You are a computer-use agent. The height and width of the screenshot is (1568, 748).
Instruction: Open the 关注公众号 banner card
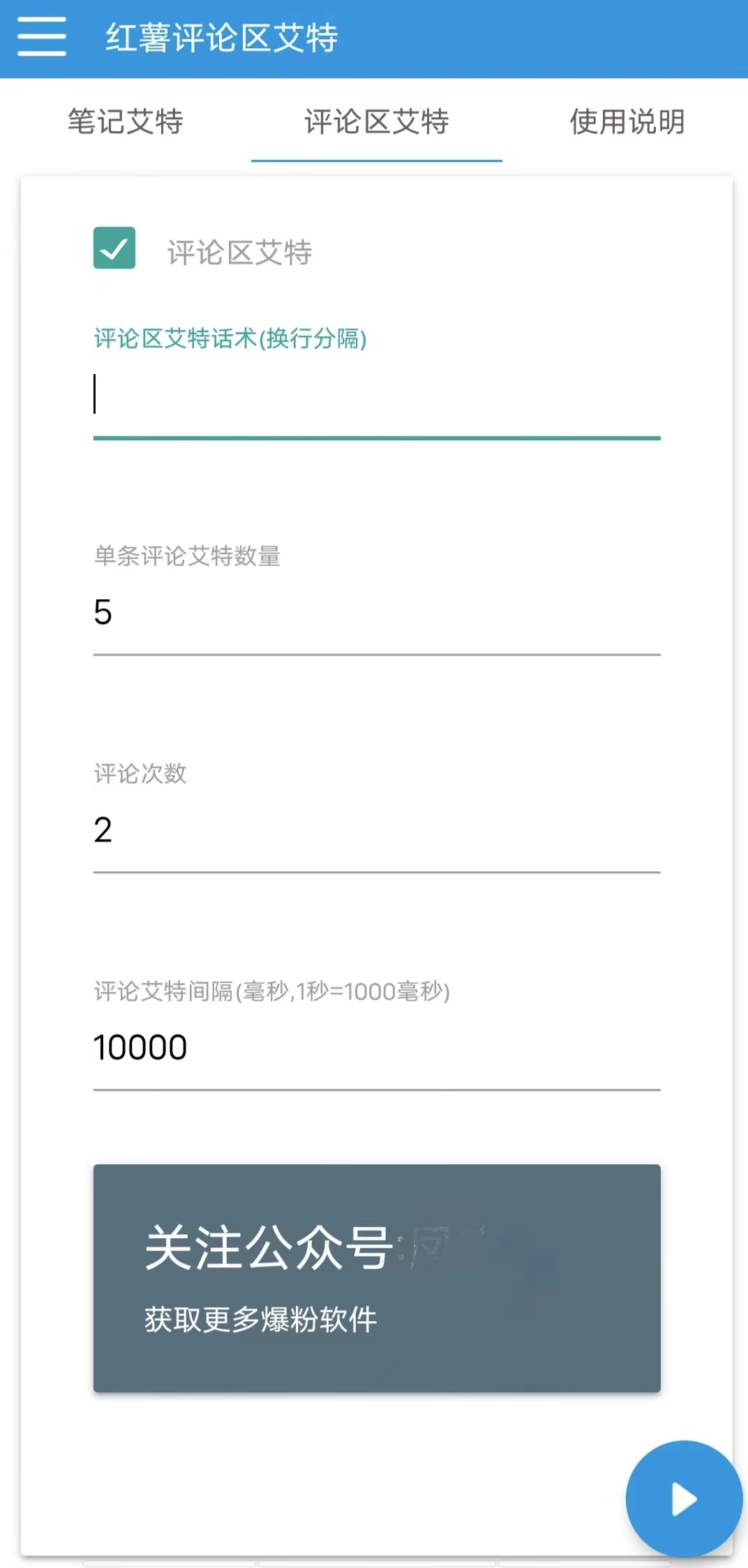click(x=377, y=1278)
